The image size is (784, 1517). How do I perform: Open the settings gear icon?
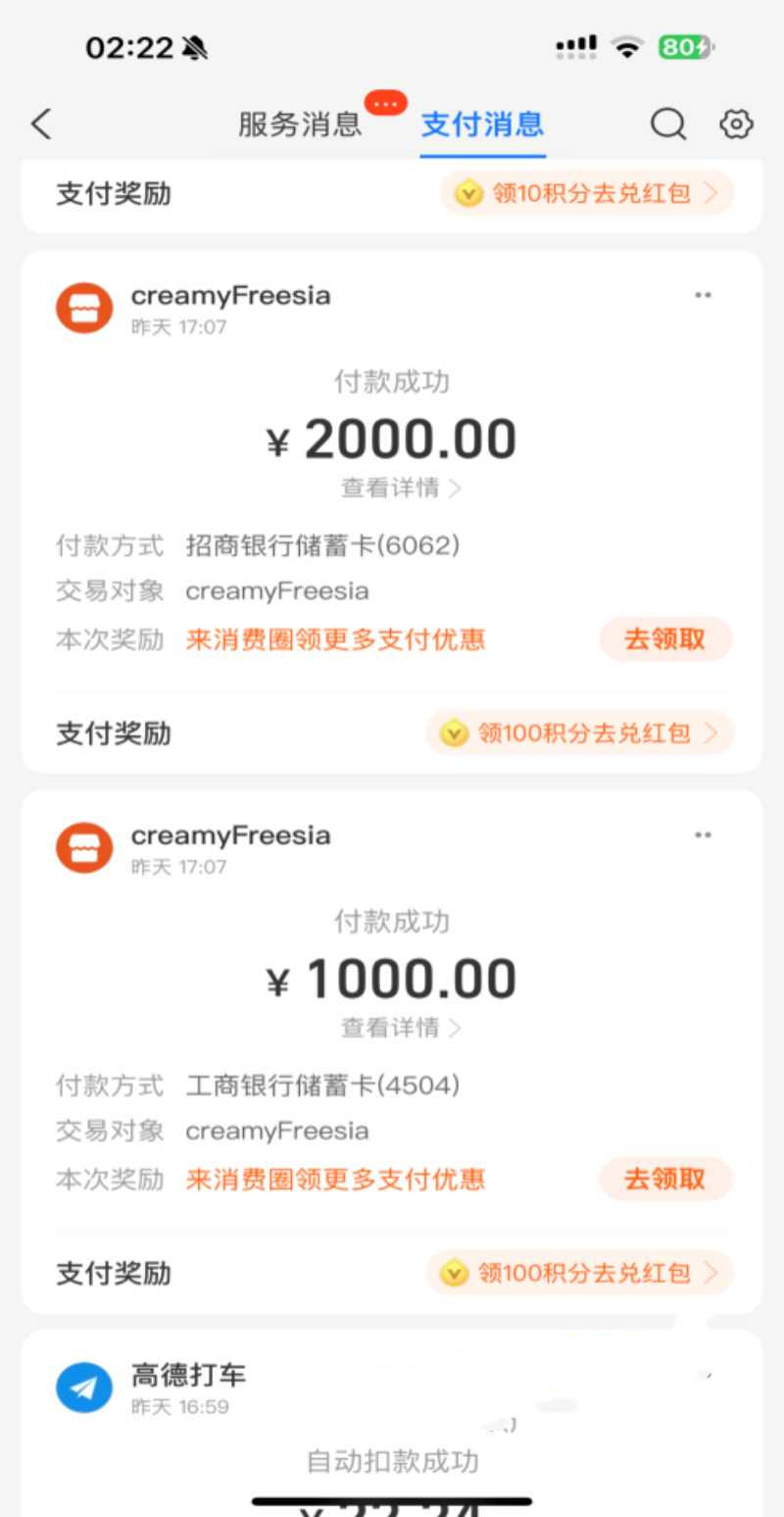tap(736, 125)
